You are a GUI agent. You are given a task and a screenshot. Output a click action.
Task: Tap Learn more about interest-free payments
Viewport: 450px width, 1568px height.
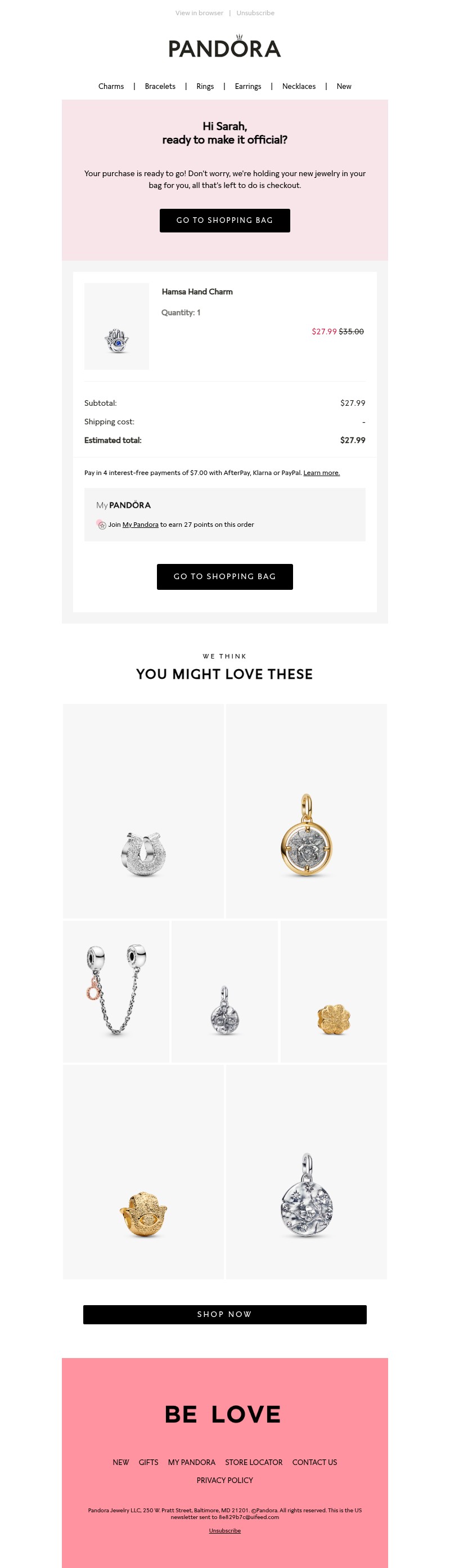pos(321,473)
